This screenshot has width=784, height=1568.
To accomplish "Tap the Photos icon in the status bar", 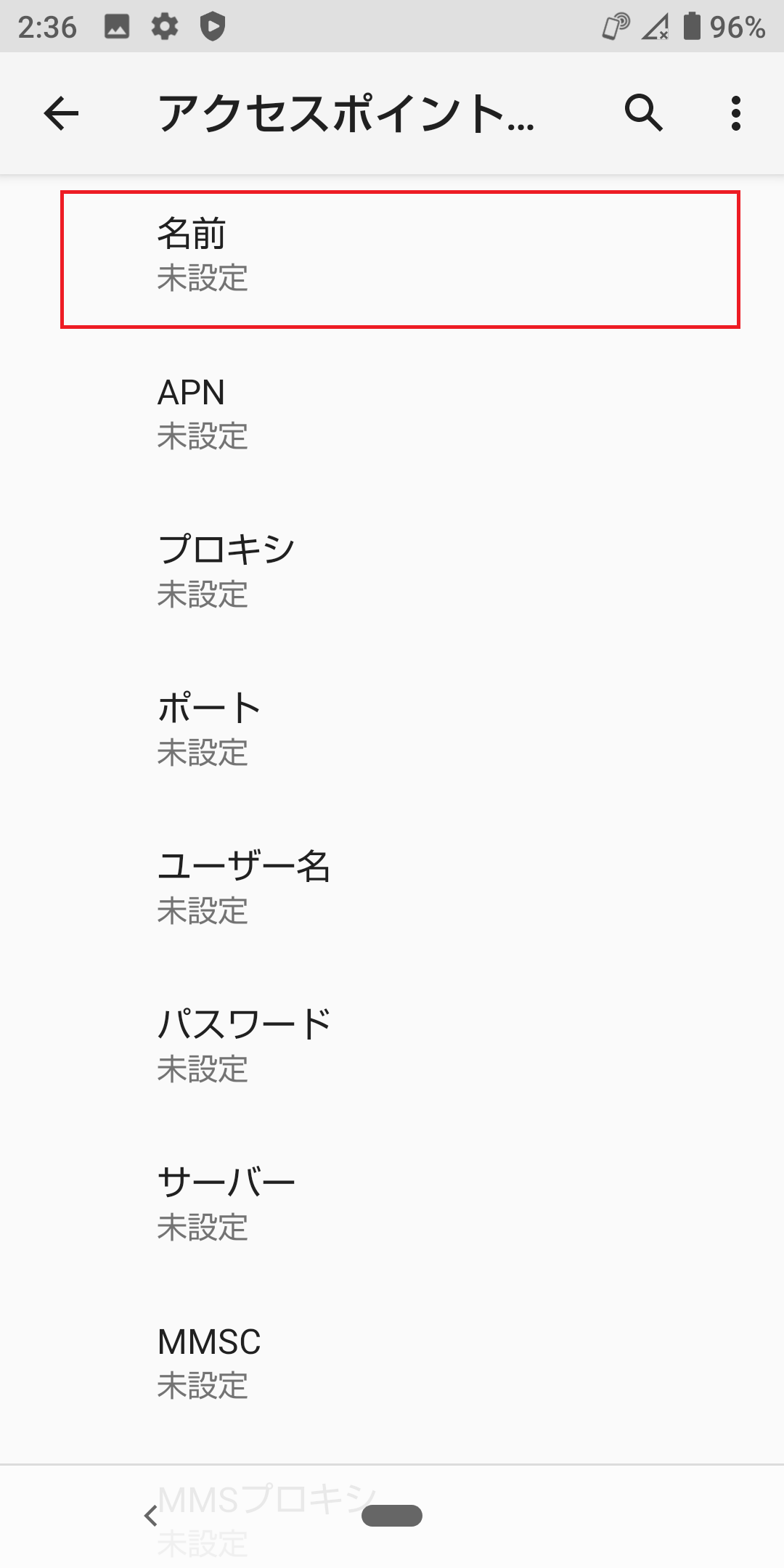I will point(116,28).
